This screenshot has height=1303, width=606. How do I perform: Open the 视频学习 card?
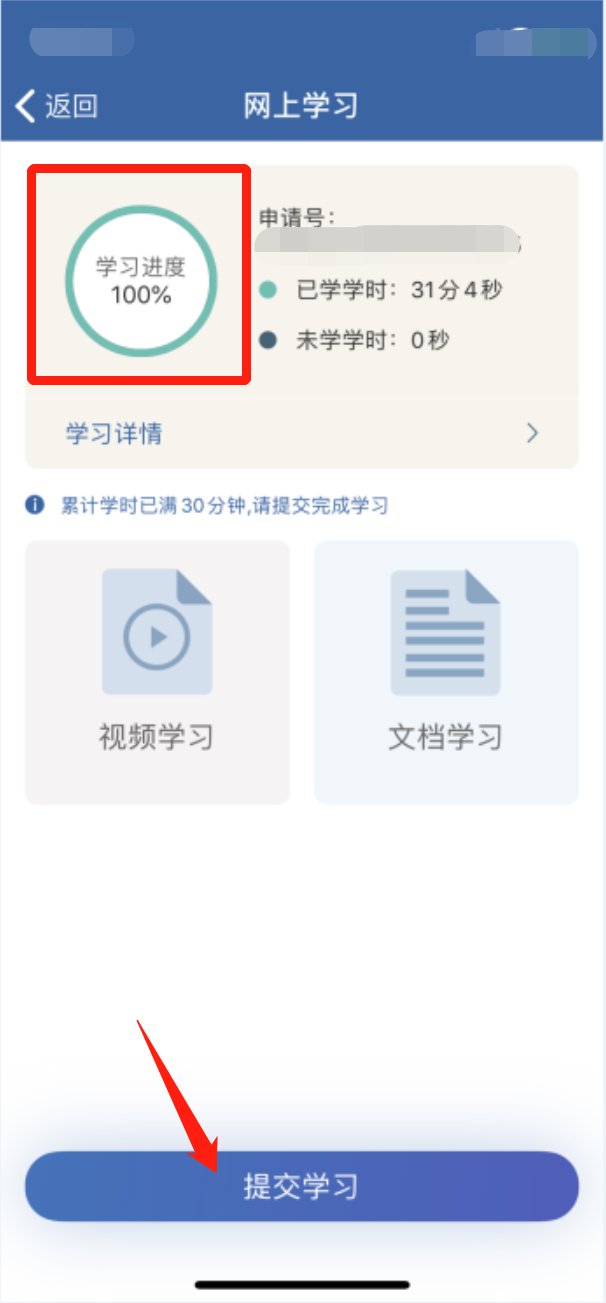pyautogui.click(x=157, y=672)
